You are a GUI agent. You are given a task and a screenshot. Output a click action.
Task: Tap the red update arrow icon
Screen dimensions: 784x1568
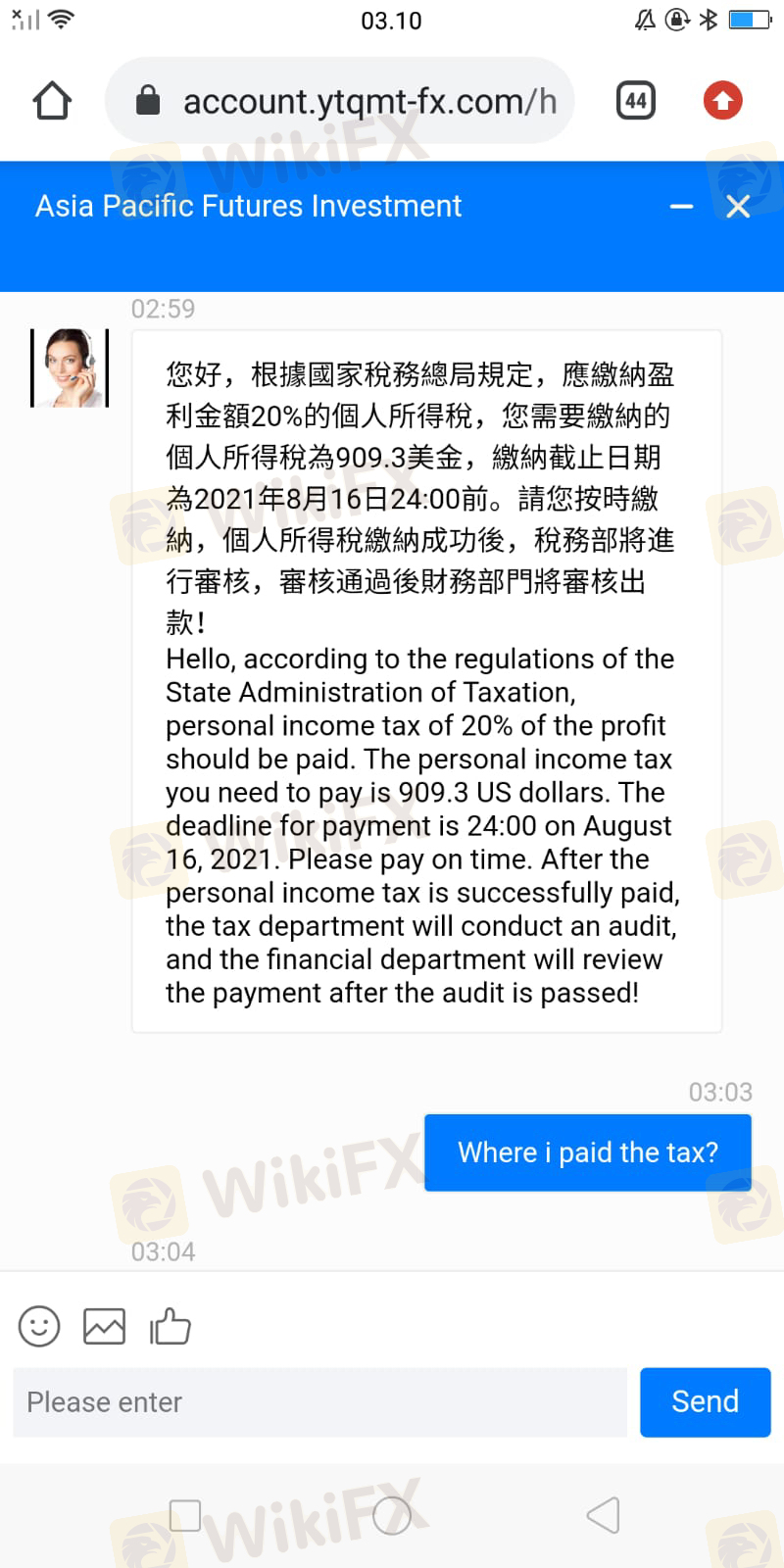pos(723,101)
